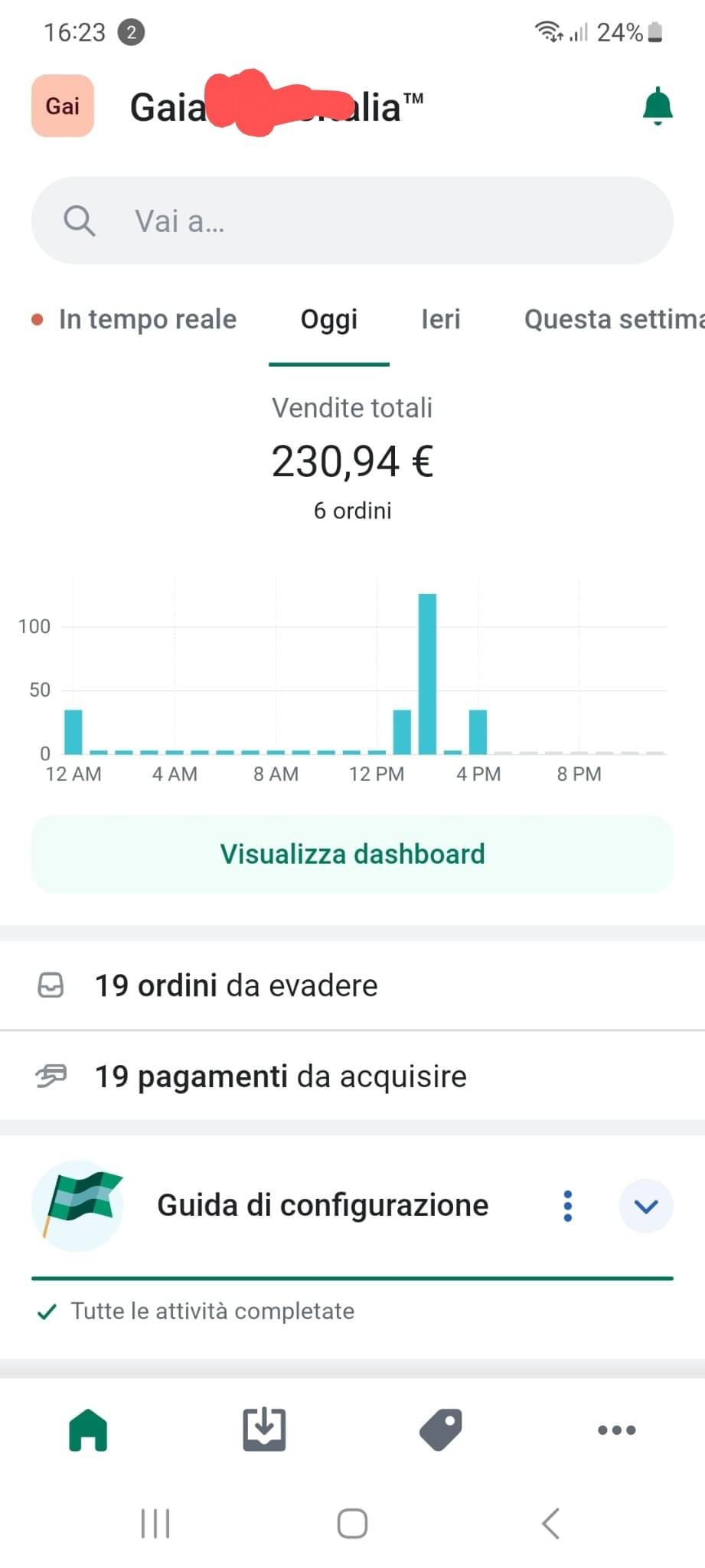Viewport: 705px width, 1568px height.
Task: Open 19 ordini da evadere
Action: [352, 985]
